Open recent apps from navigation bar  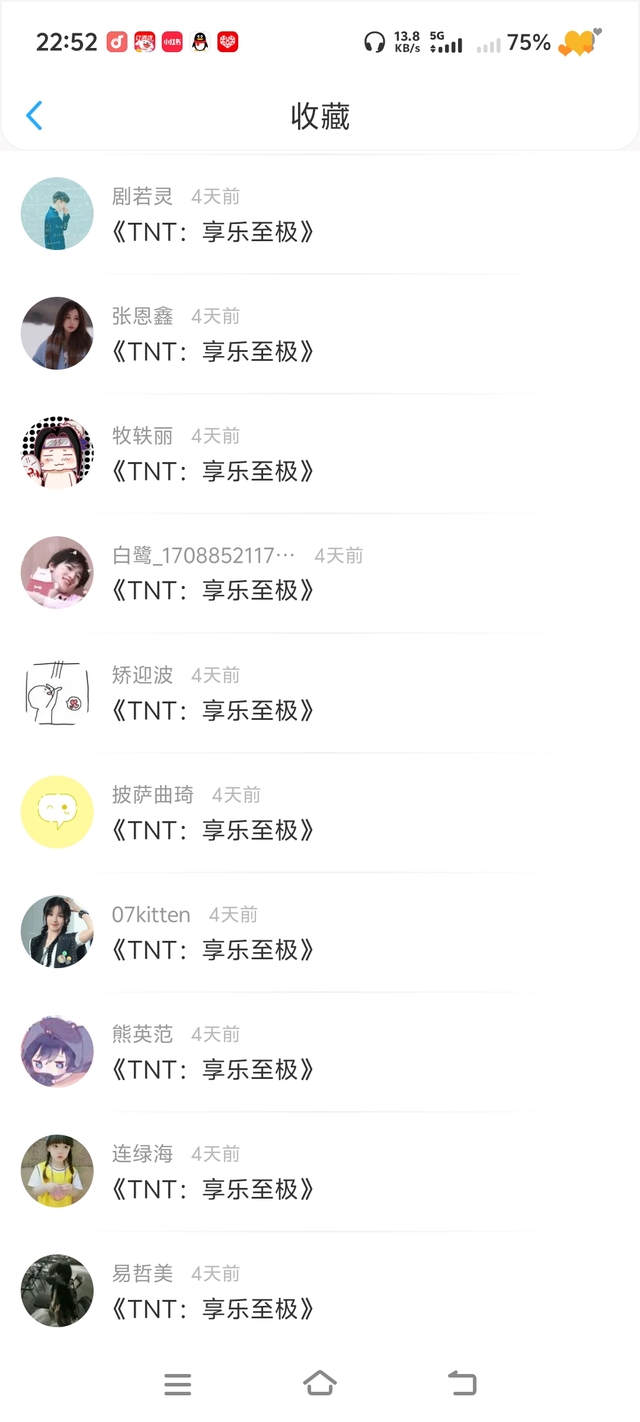point(177,1384)
